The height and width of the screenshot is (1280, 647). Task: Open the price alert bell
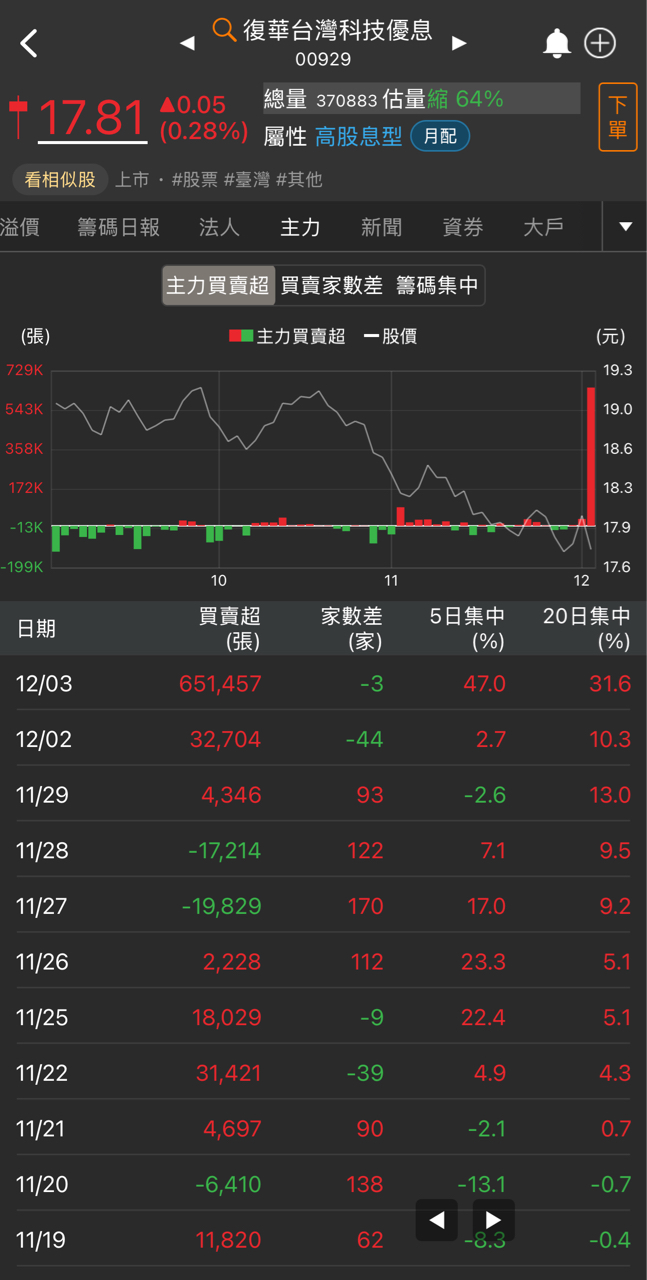556,43
